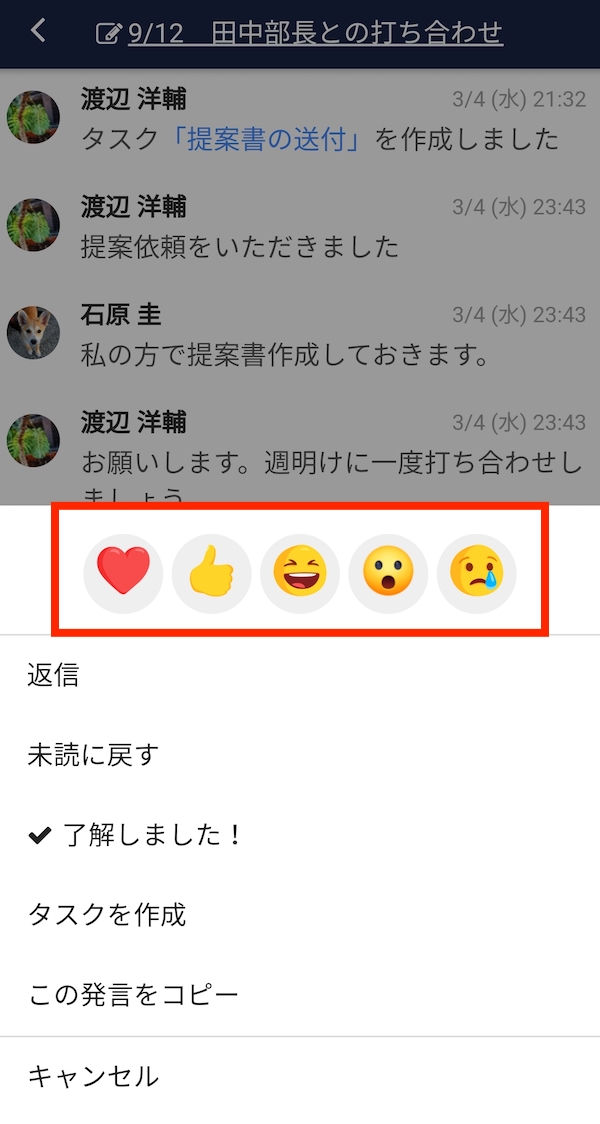React with the surprised face emoji
The image size is (600, 1124).
388,572
